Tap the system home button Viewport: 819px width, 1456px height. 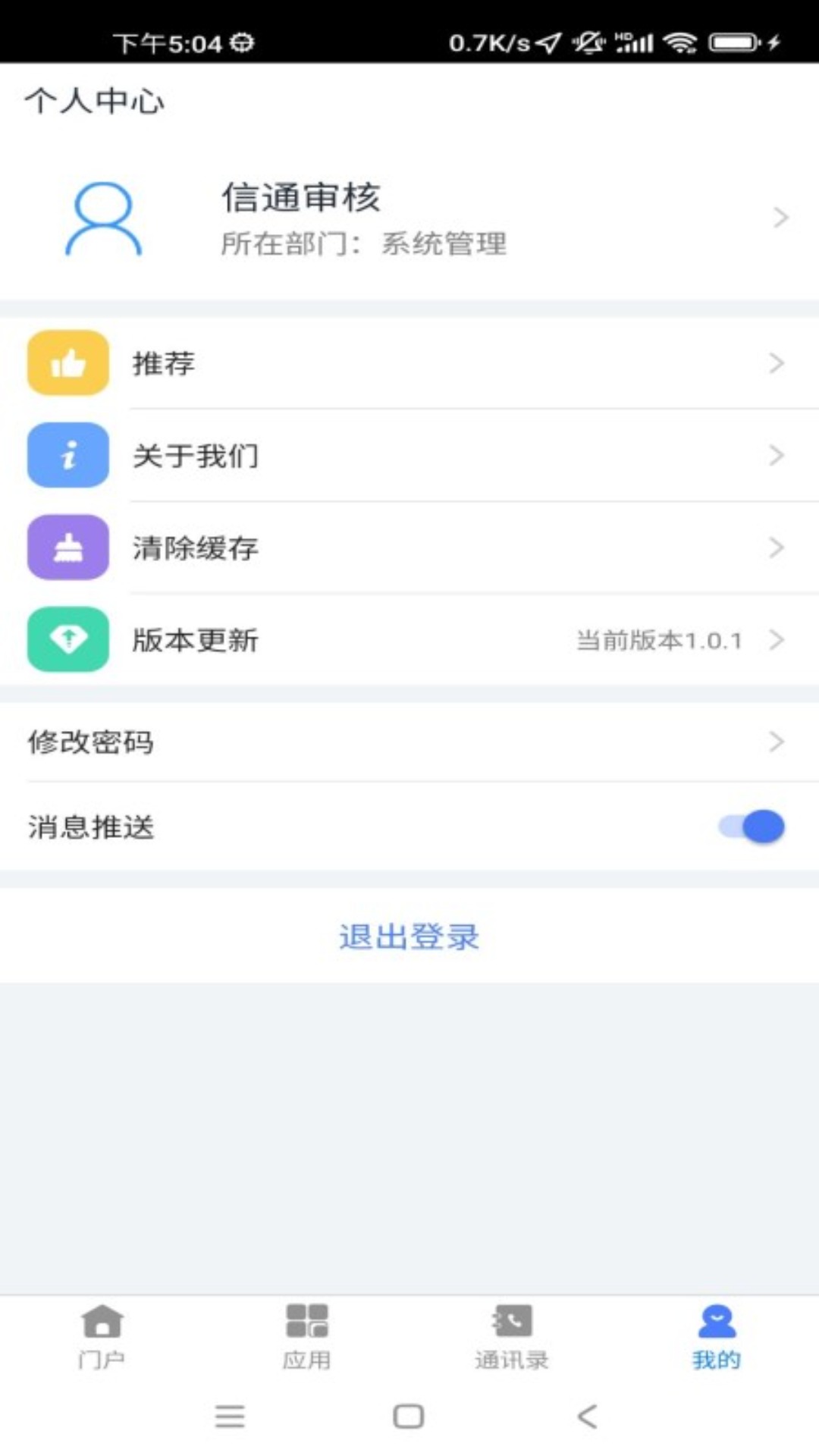coord(409,1416)
